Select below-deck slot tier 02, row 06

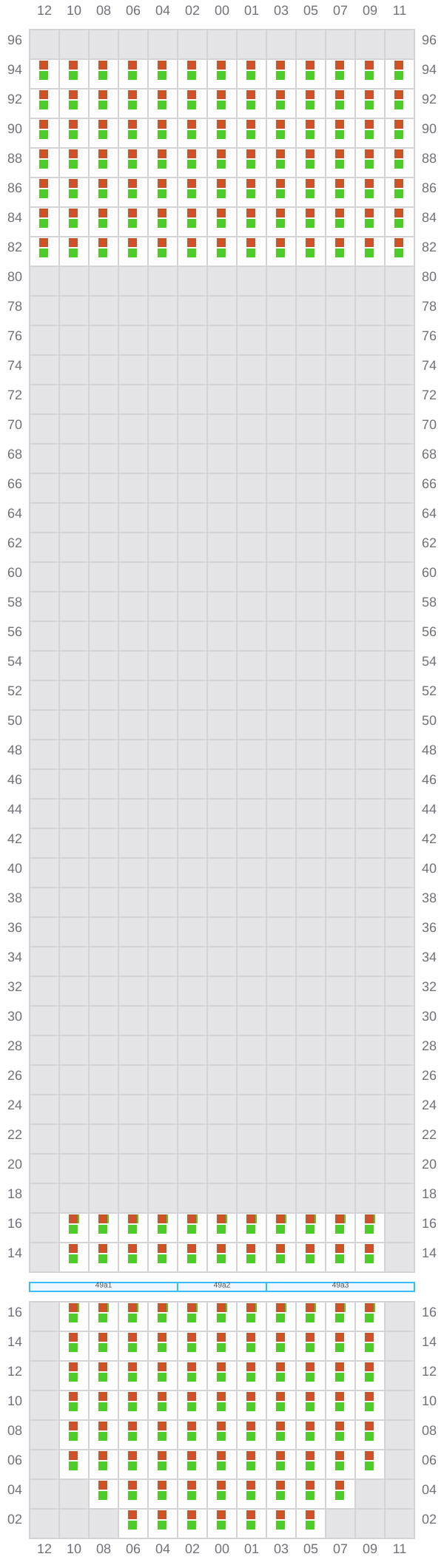point(133,1520)
